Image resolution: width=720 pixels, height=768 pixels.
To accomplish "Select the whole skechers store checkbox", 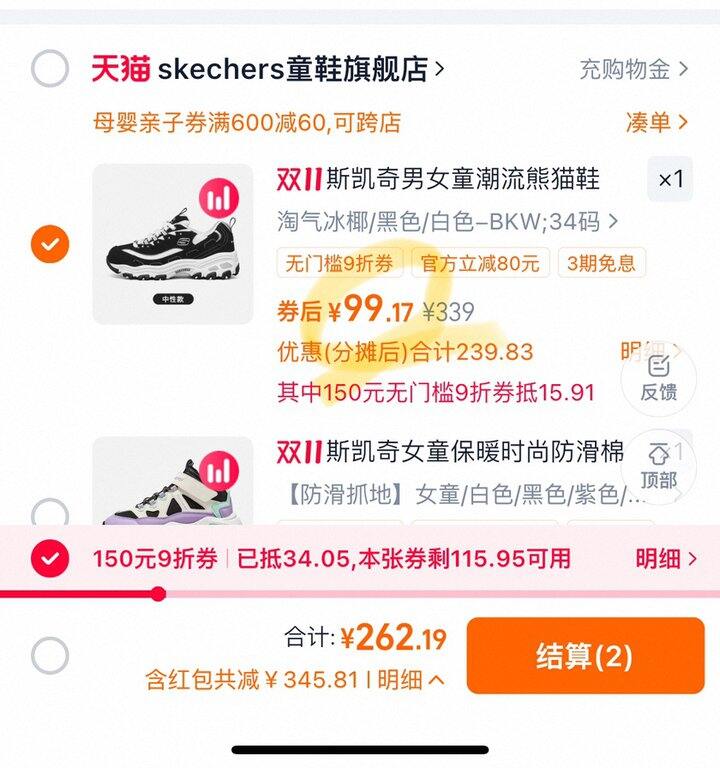I will 50,69.
